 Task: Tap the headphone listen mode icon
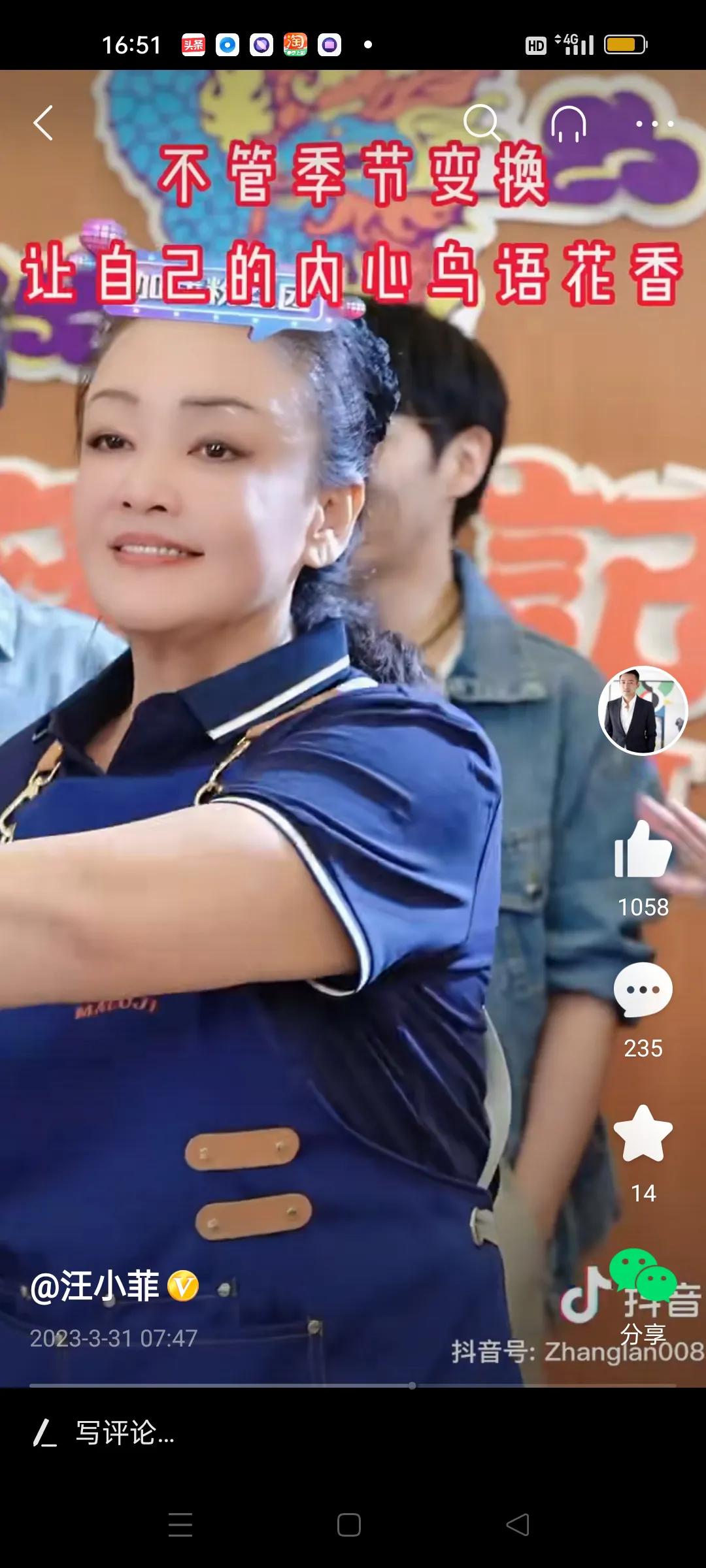click(569, 123)
